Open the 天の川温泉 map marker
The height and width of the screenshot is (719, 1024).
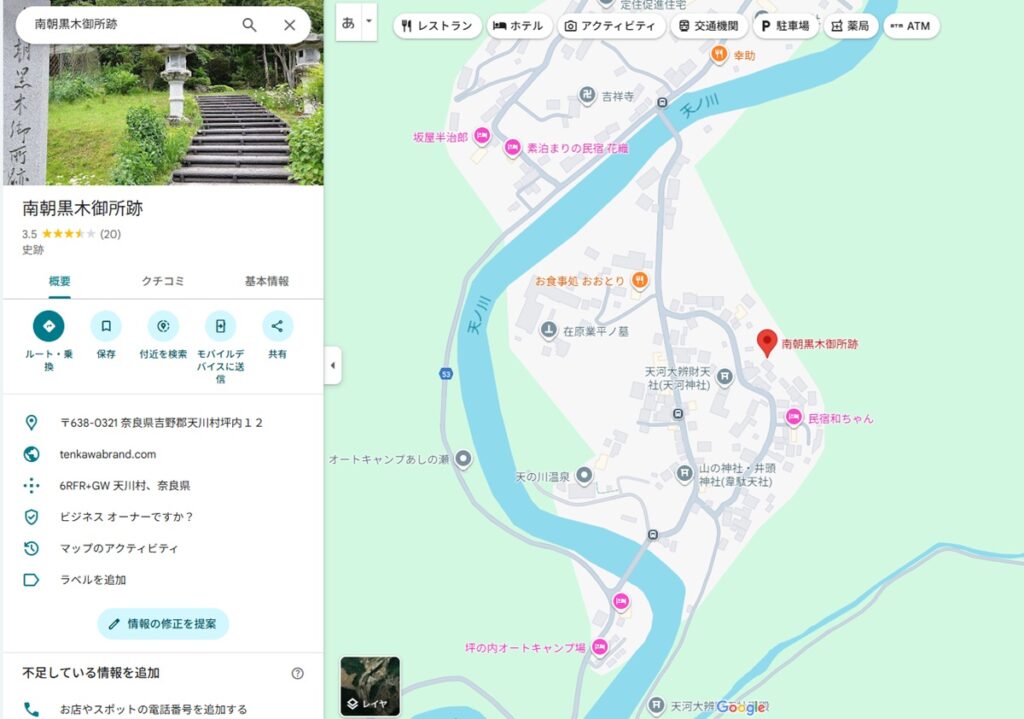[x=584, y=475]
